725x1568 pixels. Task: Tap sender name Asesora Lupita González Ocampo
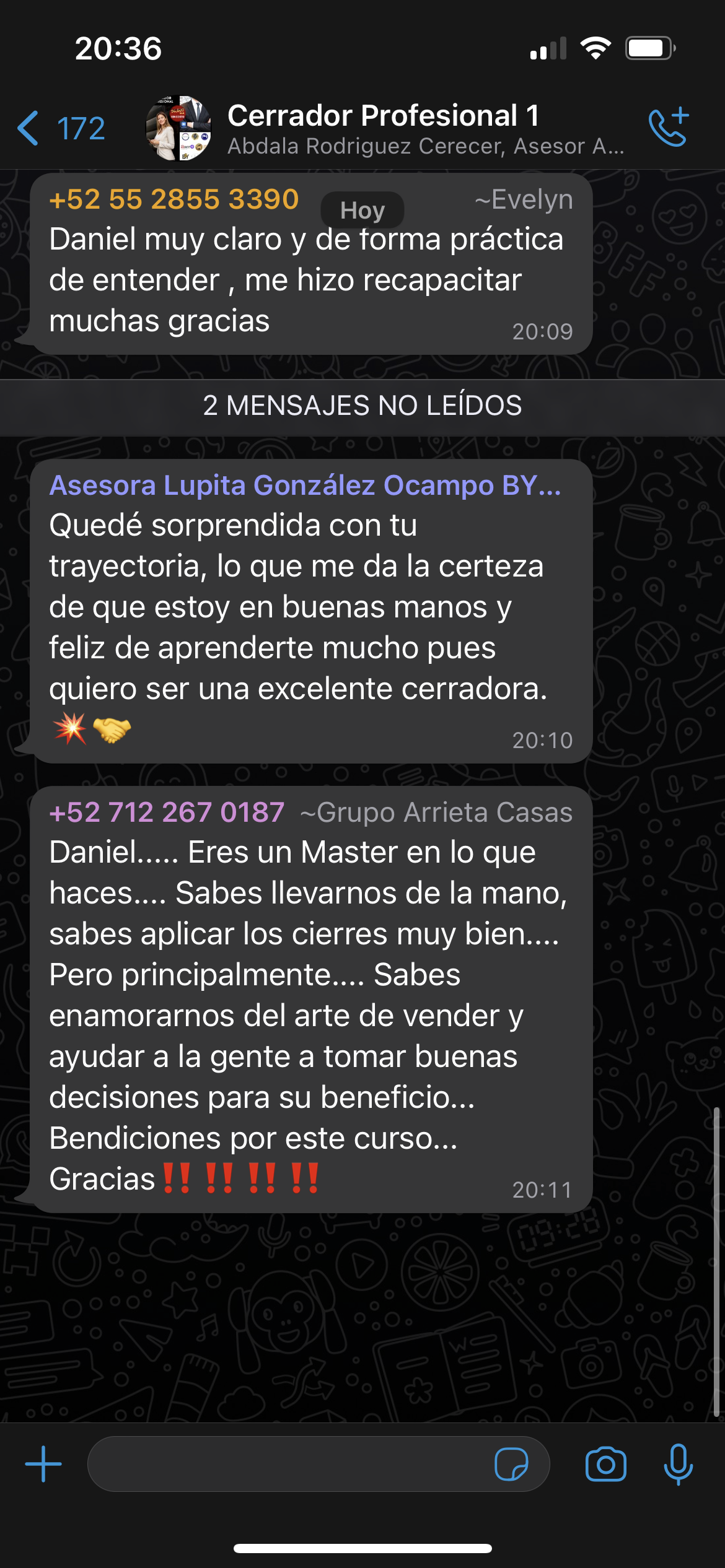pyautogui.click(x=305, y=486)
